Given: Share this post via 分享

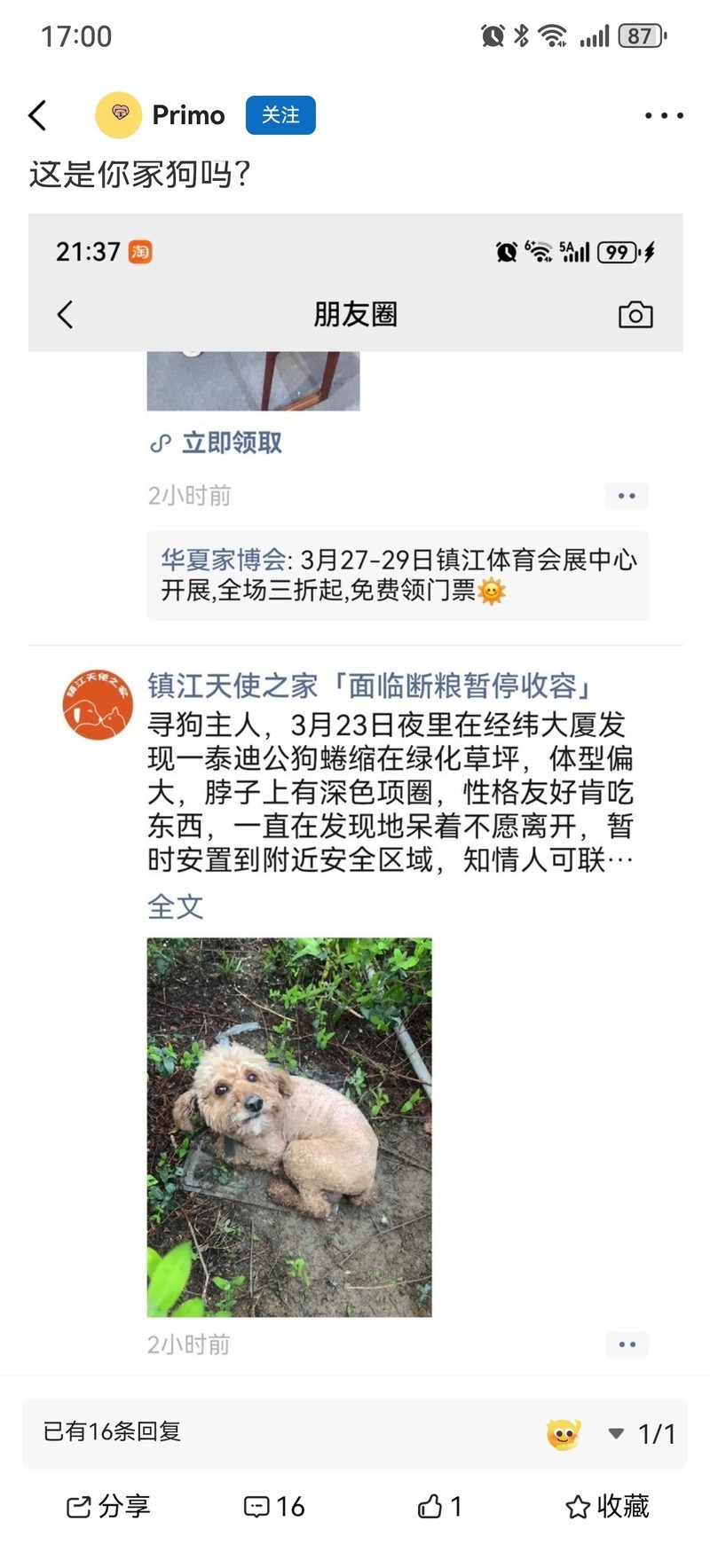Looking at the screenshot, I should (108, 1506).
